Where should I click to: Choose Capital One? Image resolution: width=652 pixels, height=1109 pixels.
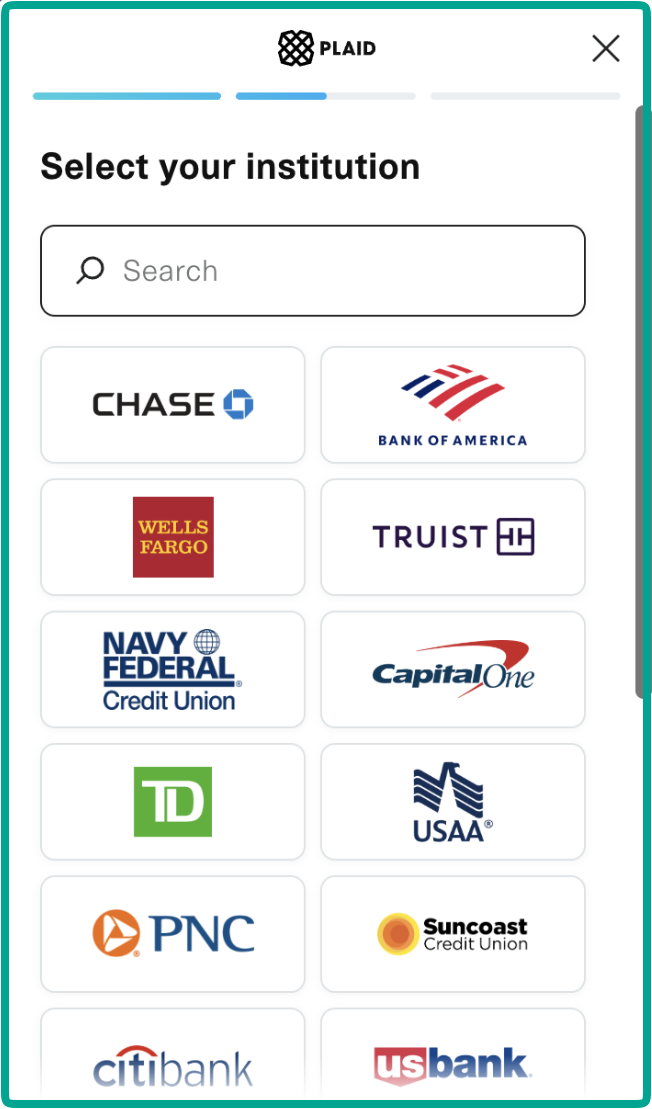(453, 669)
